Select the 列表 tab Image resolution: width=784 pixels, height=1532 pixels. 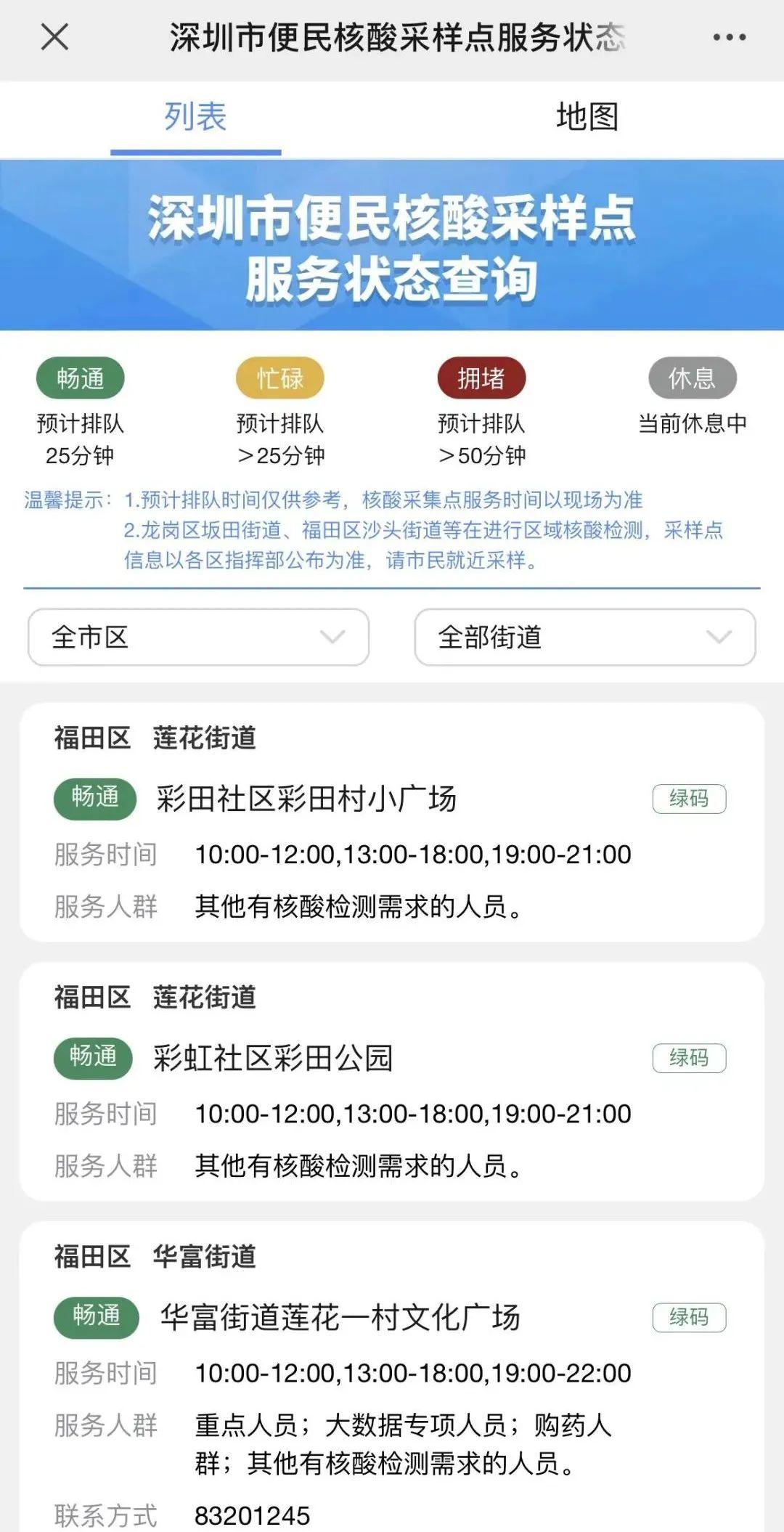coord(195,117)
